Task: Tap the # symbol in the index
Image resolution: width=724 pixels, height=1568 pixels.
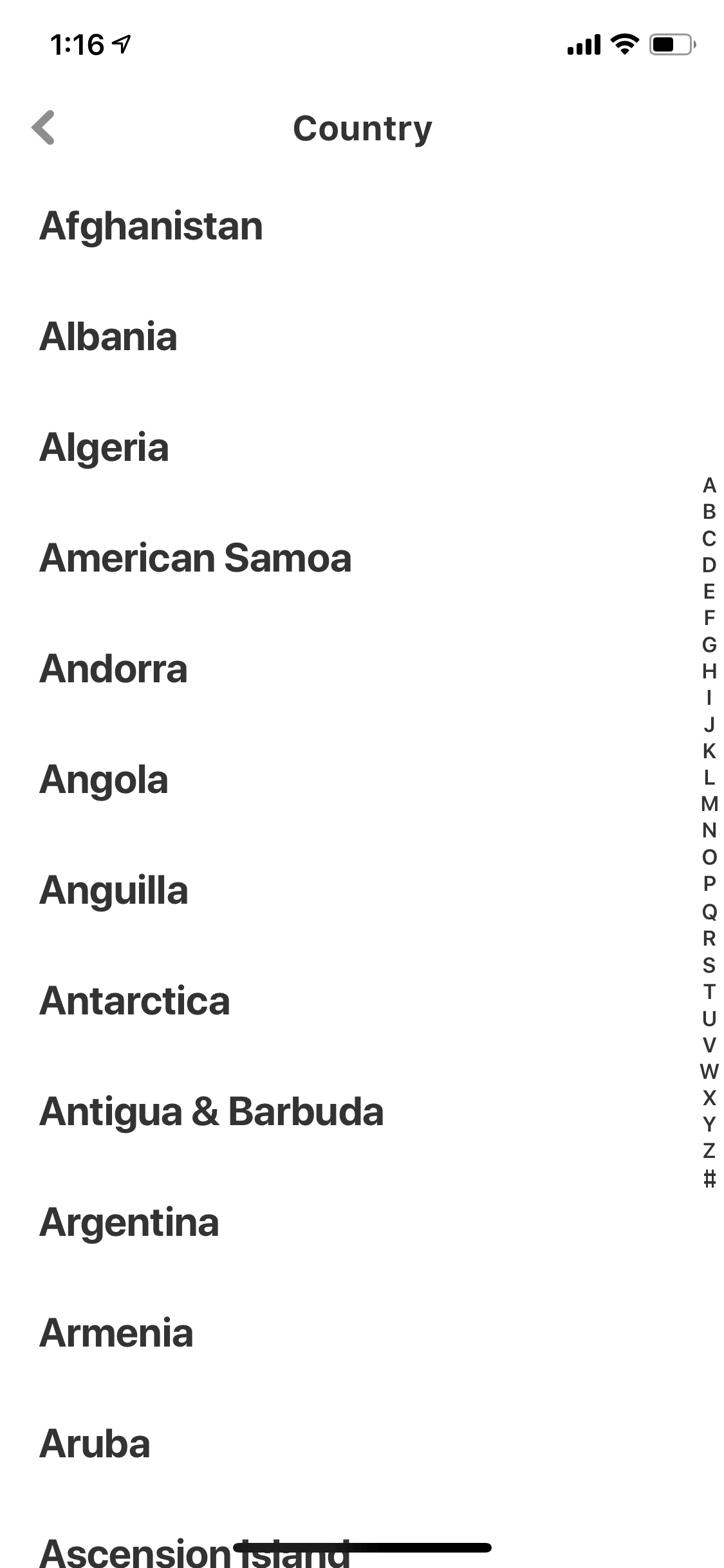Action: click(709, 1179)
